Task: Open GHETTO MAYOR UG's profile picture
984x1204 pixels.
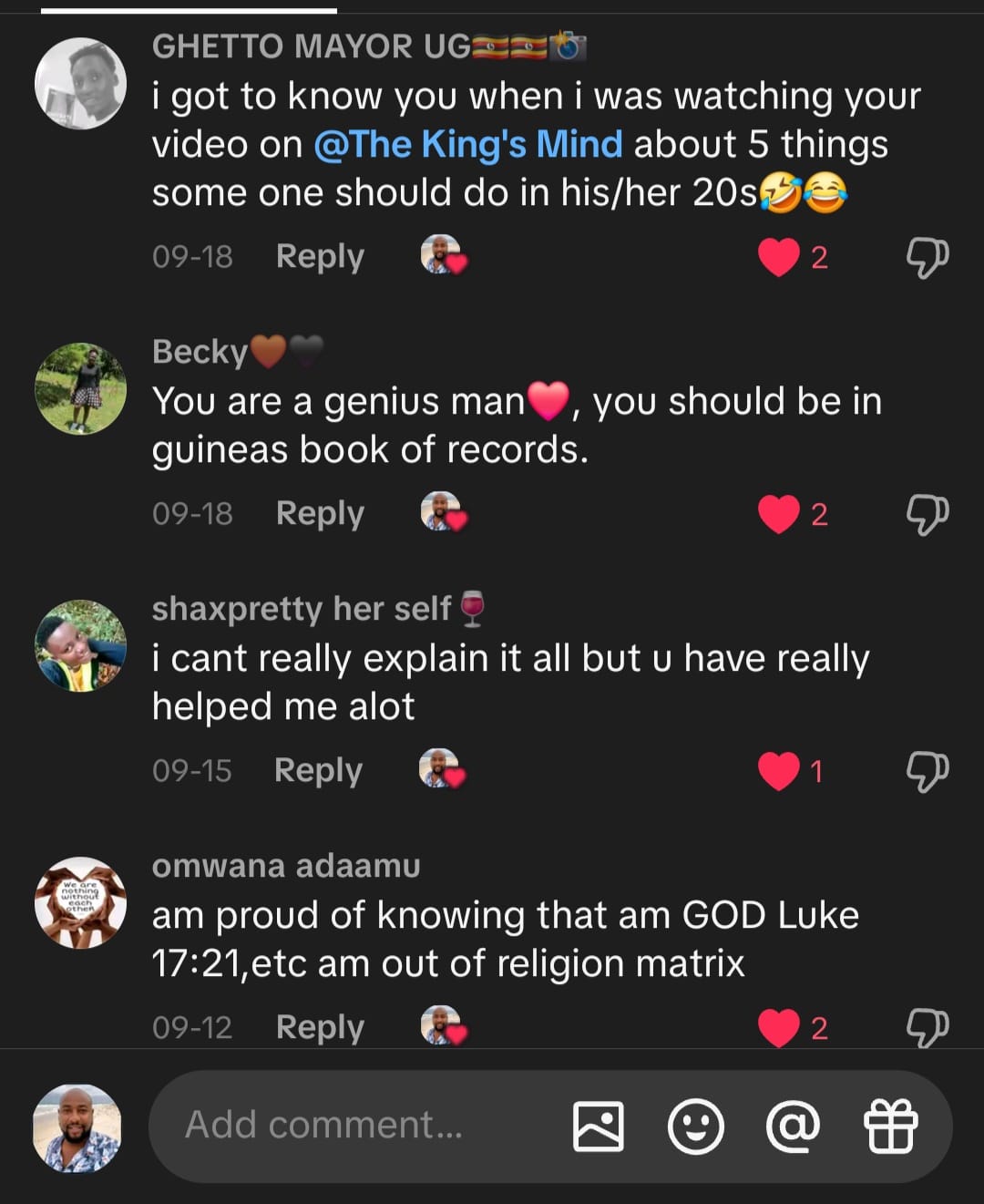Action: click(80, 83)
